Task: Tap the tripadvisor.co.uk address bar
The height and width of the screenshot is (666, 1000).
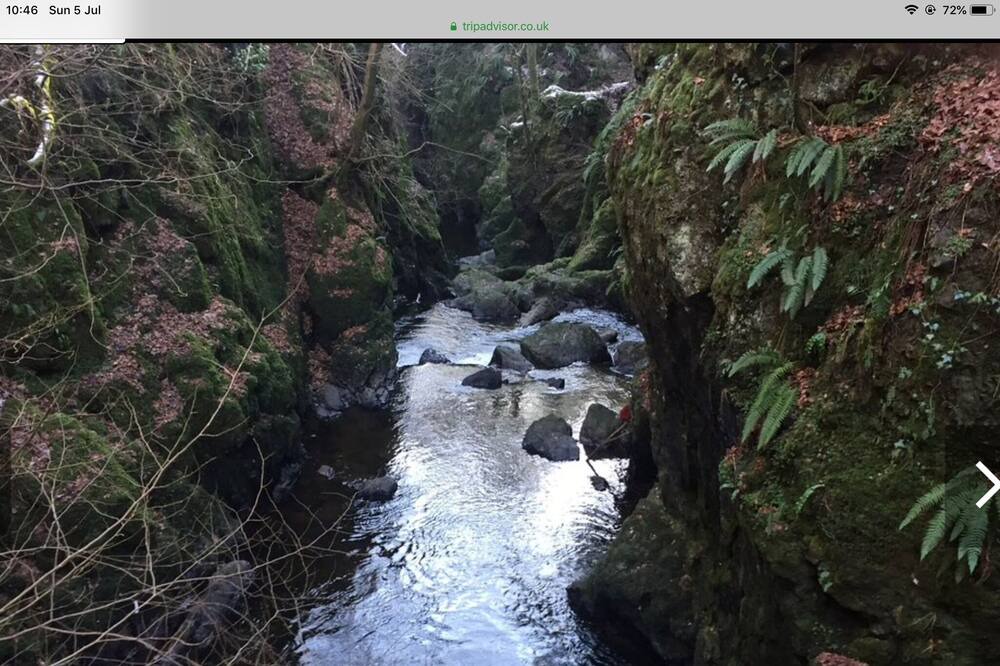Action: 500,27
